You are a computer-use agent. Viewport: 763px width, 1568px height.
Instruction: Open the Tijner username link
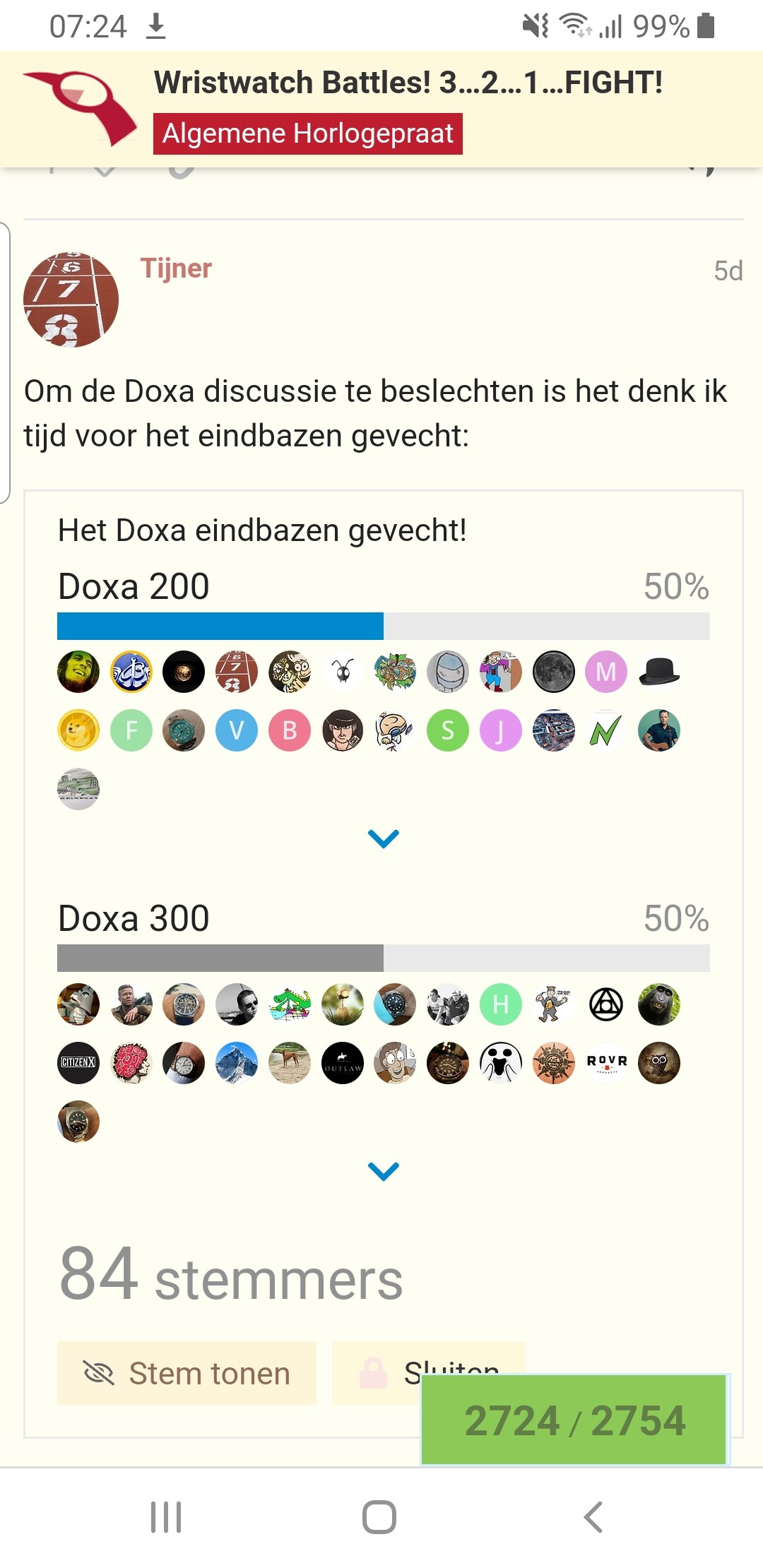click(x=176, y=268)
